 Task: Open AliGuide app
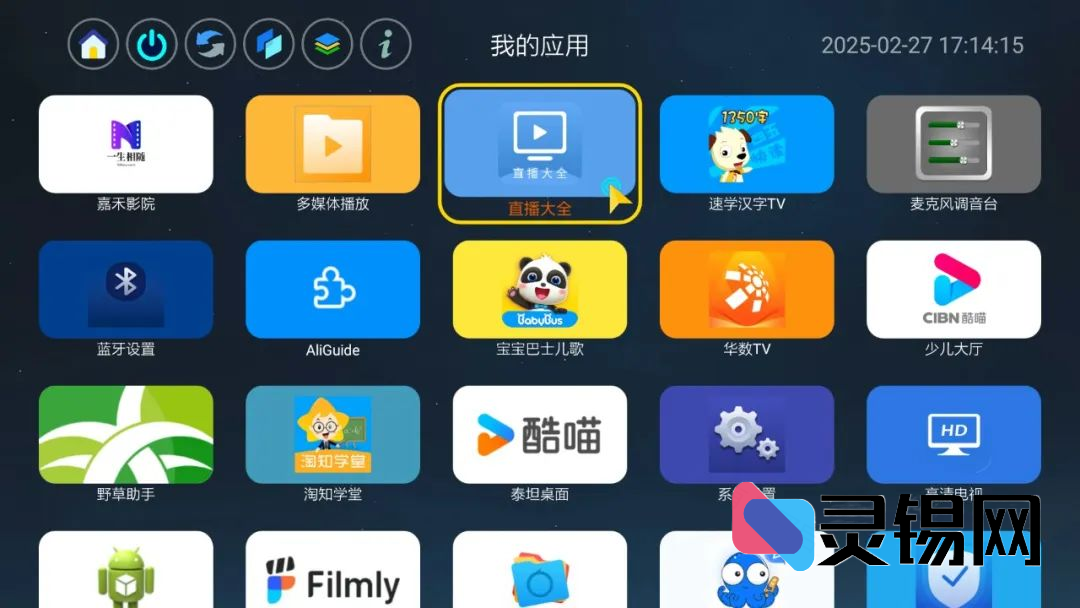(x=333, y=289)
